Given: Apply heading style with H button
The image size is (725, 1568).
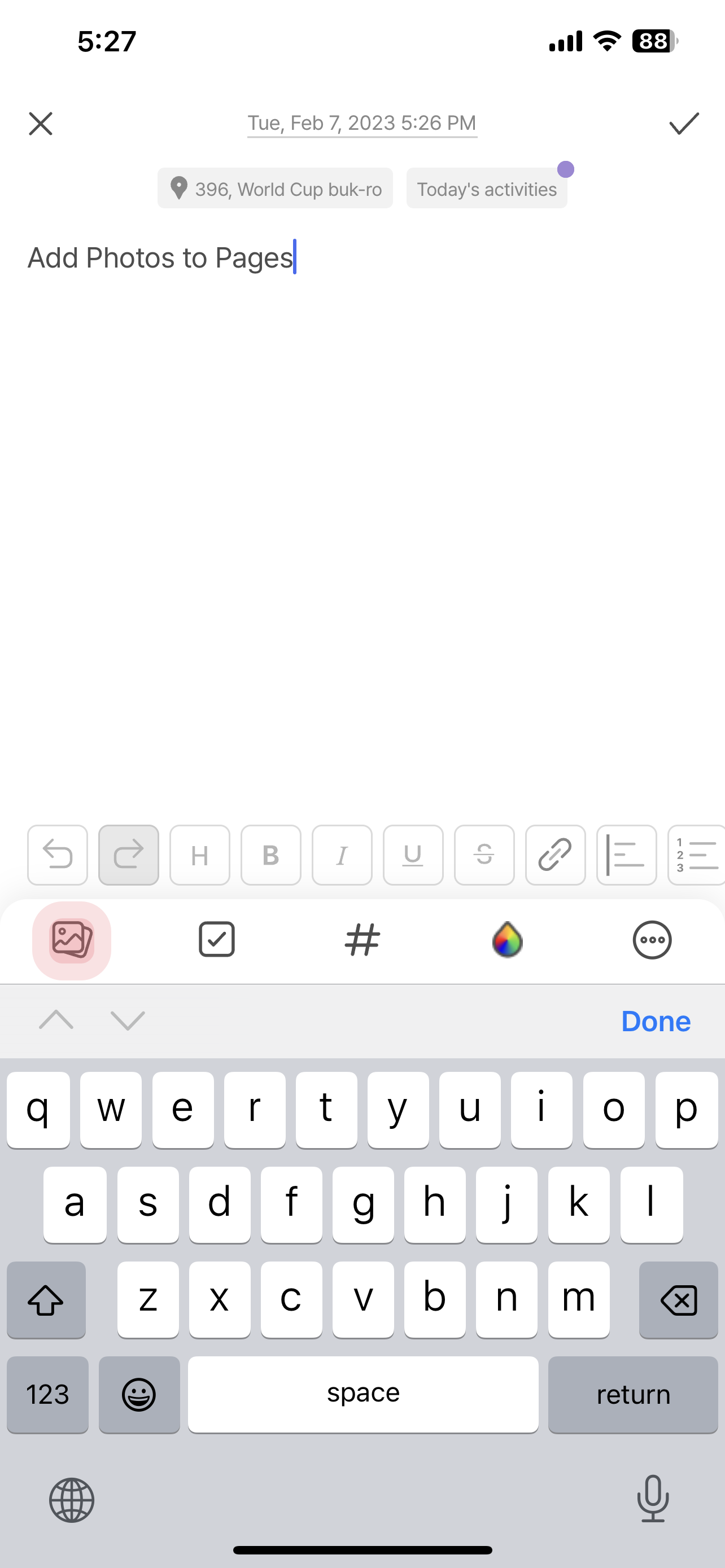Looking at the screenshot, I should [200, 855].
